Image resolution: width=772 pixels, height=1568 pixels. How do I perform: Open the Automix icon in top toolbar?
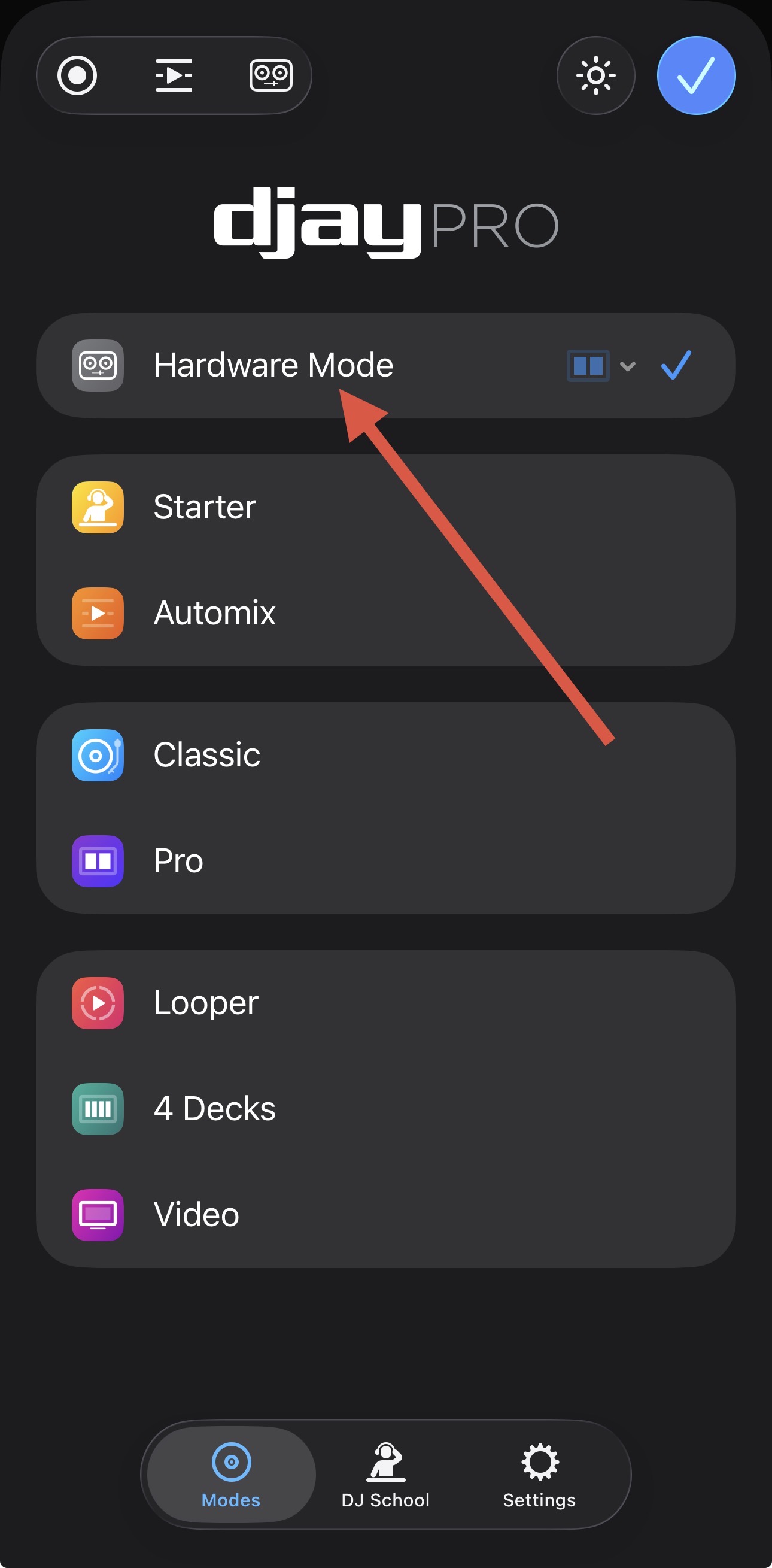pyautogui.click(x=174, y=75)
